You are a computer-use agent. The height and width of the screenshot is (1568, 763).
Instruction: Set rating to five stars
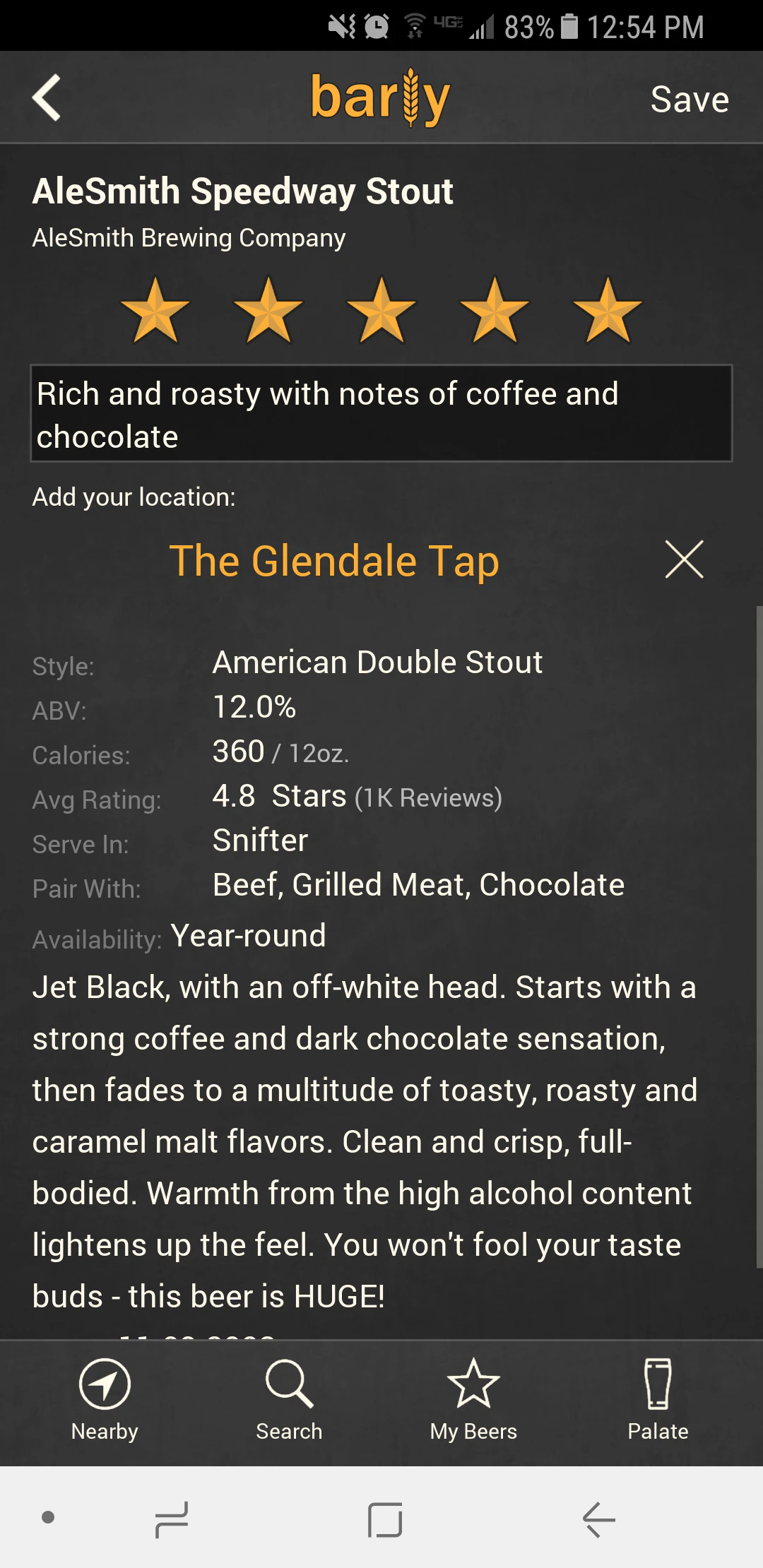click(x=607, y=311)
